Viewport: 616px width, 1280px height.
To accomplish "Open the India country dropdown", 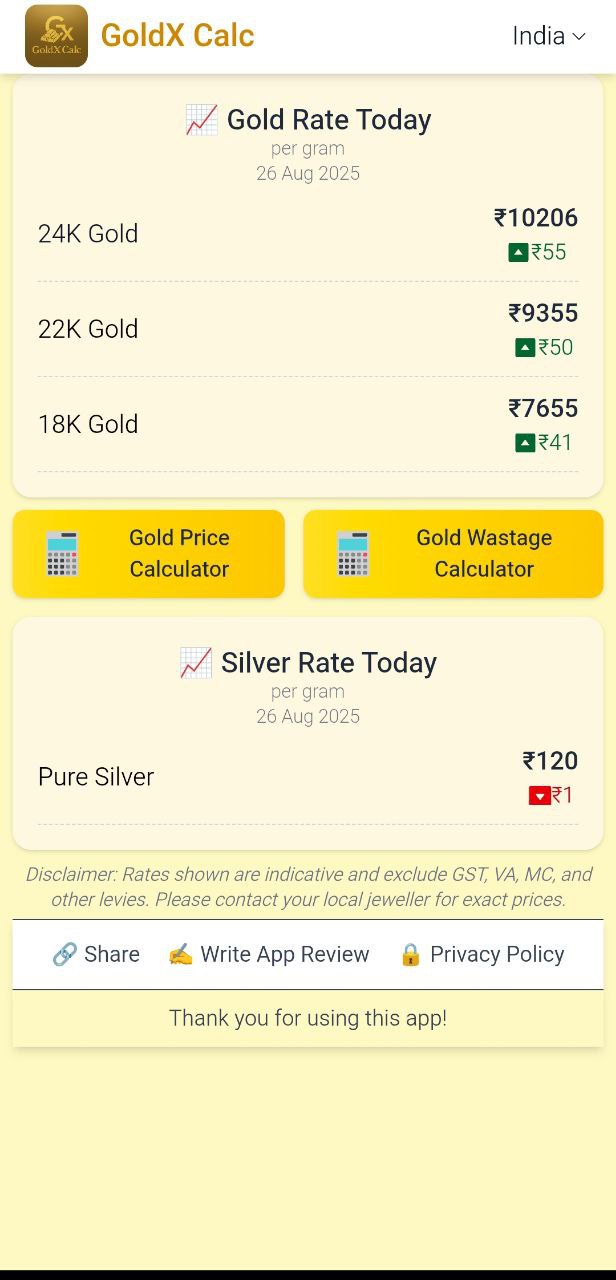I will 548,36.
